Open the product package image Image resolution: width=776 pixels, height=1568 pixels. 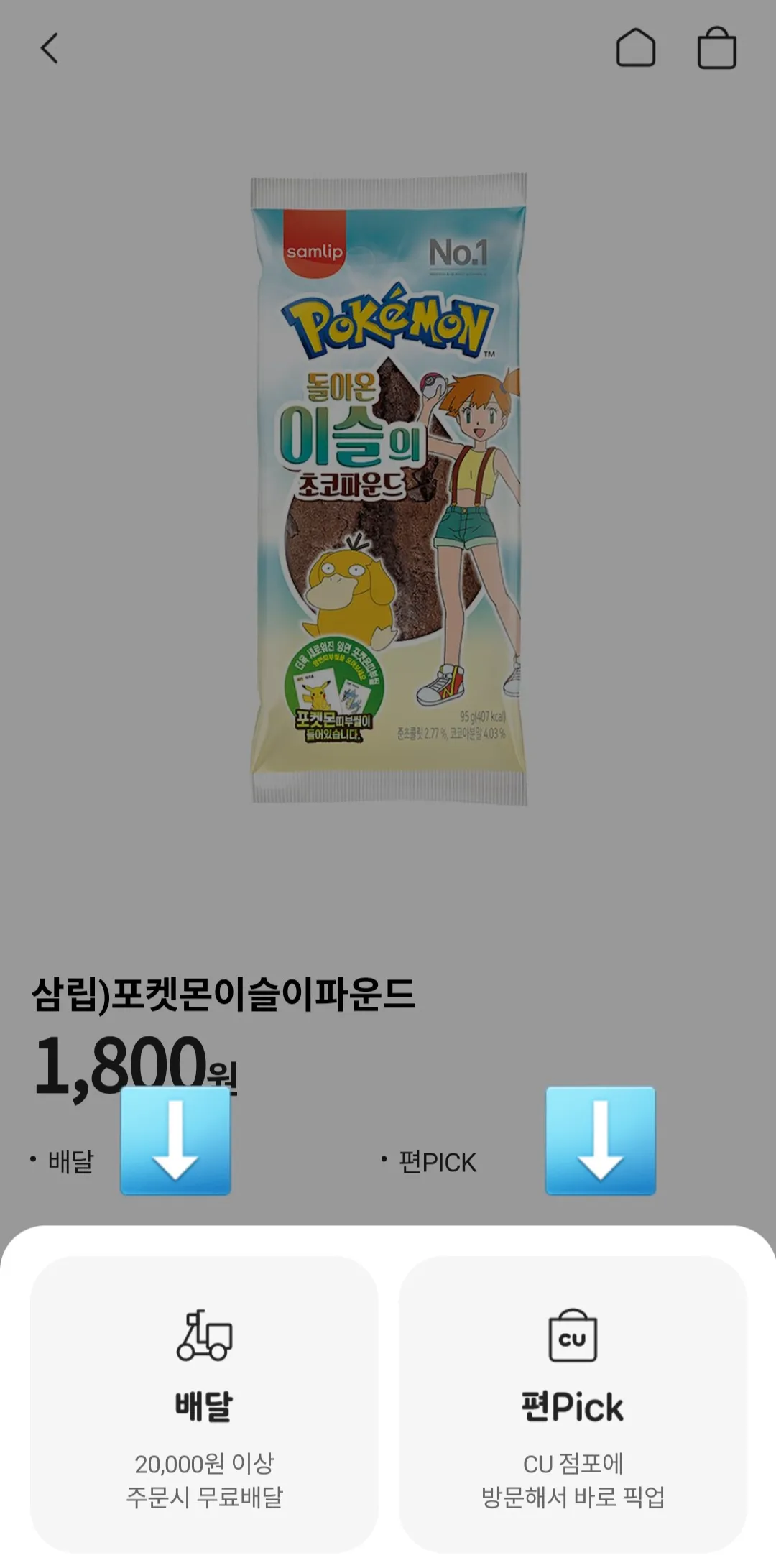pyautogui.click(x=388, y=496)
